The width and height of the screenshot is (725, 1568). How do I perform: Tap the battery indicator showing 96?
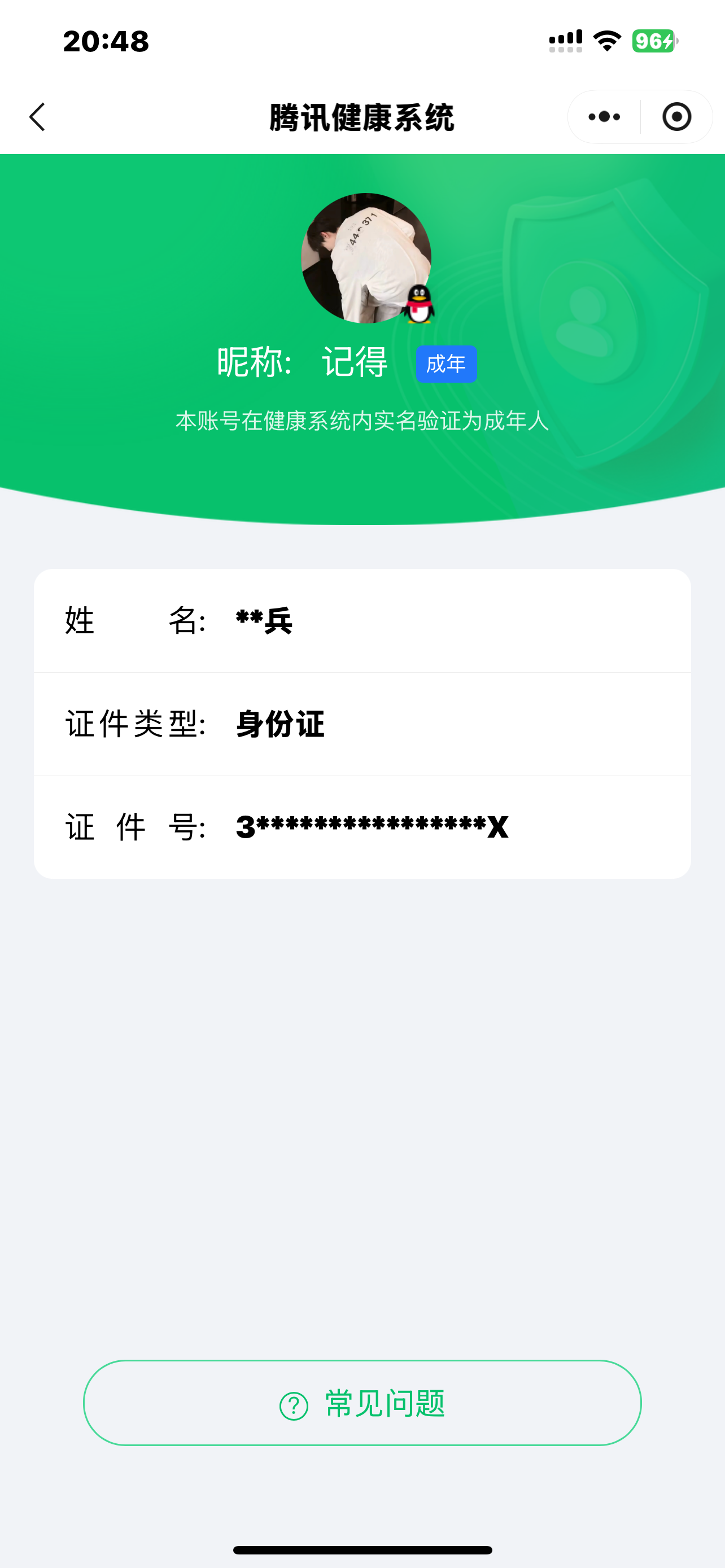click(654, 40)
